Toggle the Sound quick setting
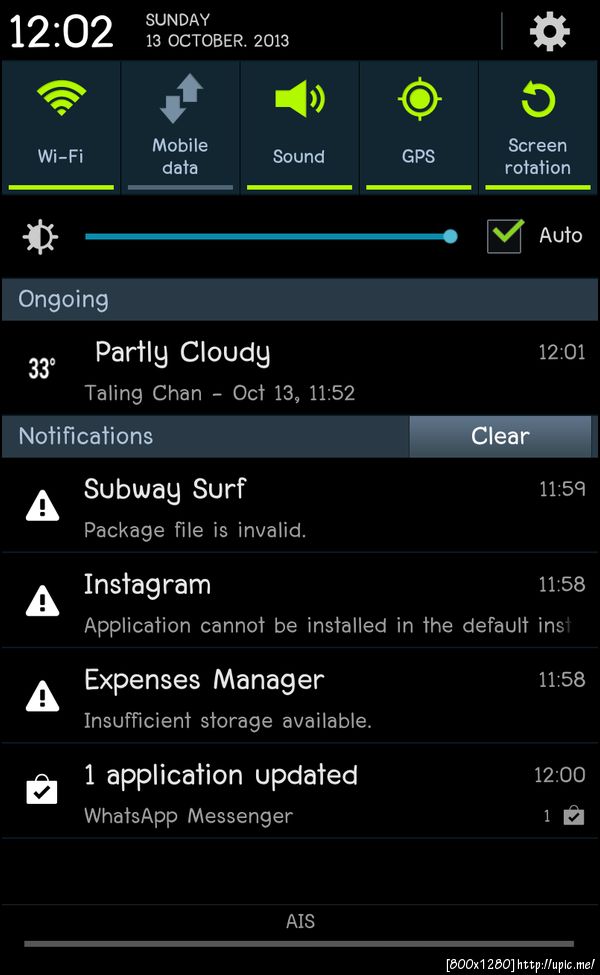Viewport: 600px width, 975px height. 299,125
